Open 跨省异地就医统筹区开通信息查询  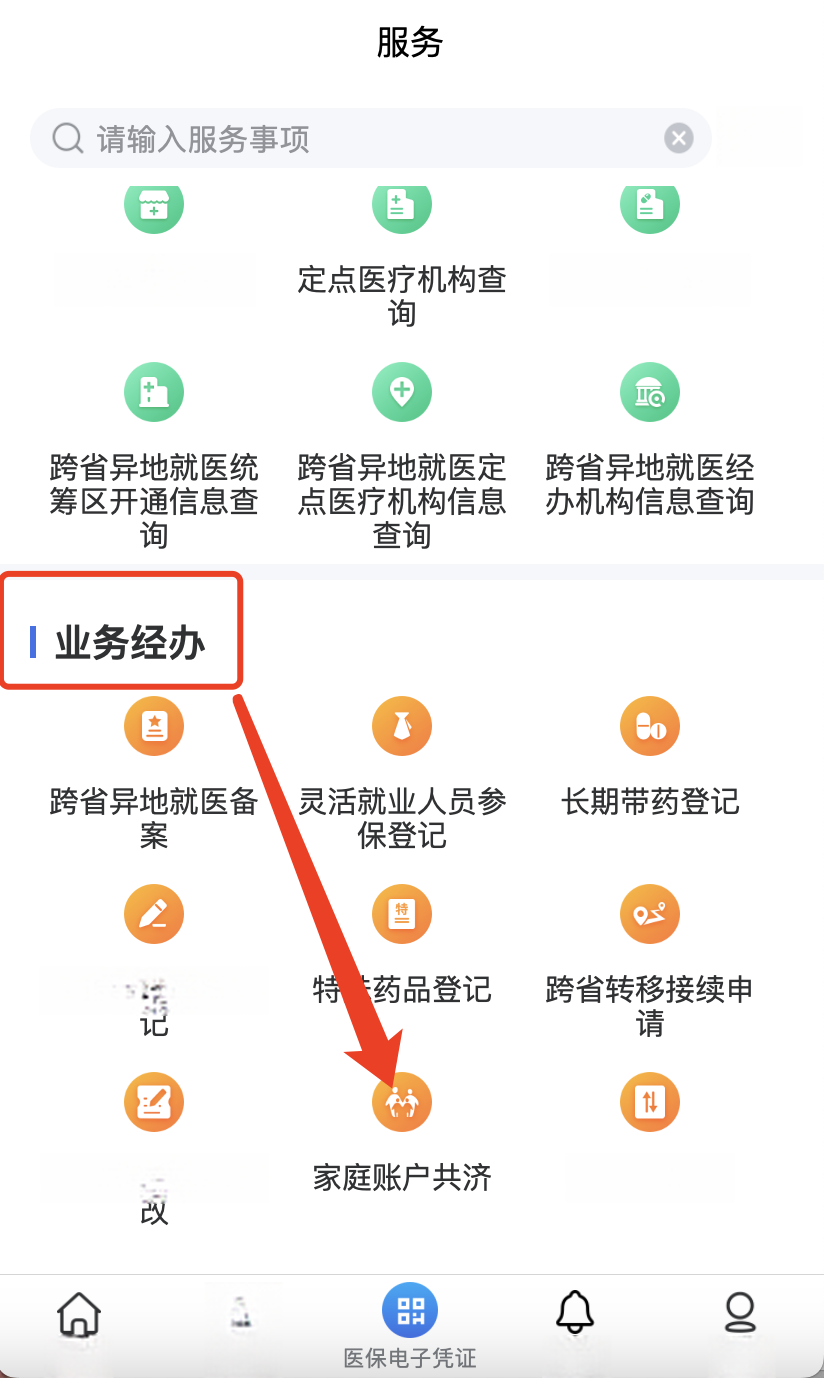click(x=154, y=450)
